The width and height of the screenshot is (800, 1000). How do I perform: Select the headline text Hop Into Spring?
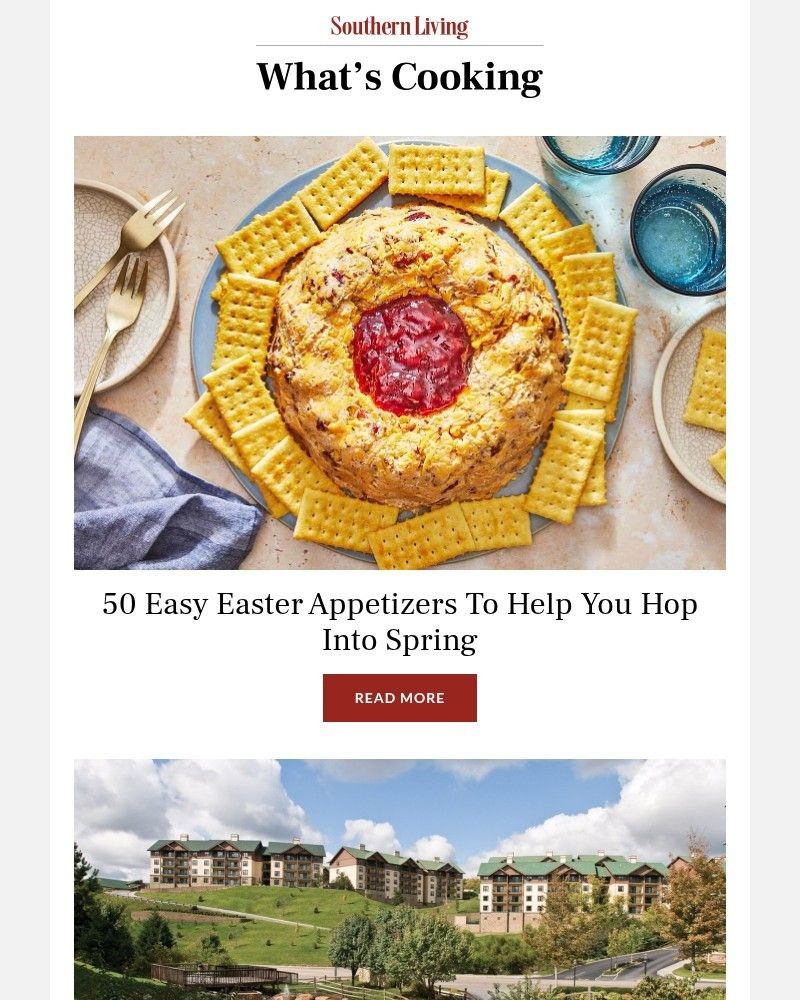399,637
